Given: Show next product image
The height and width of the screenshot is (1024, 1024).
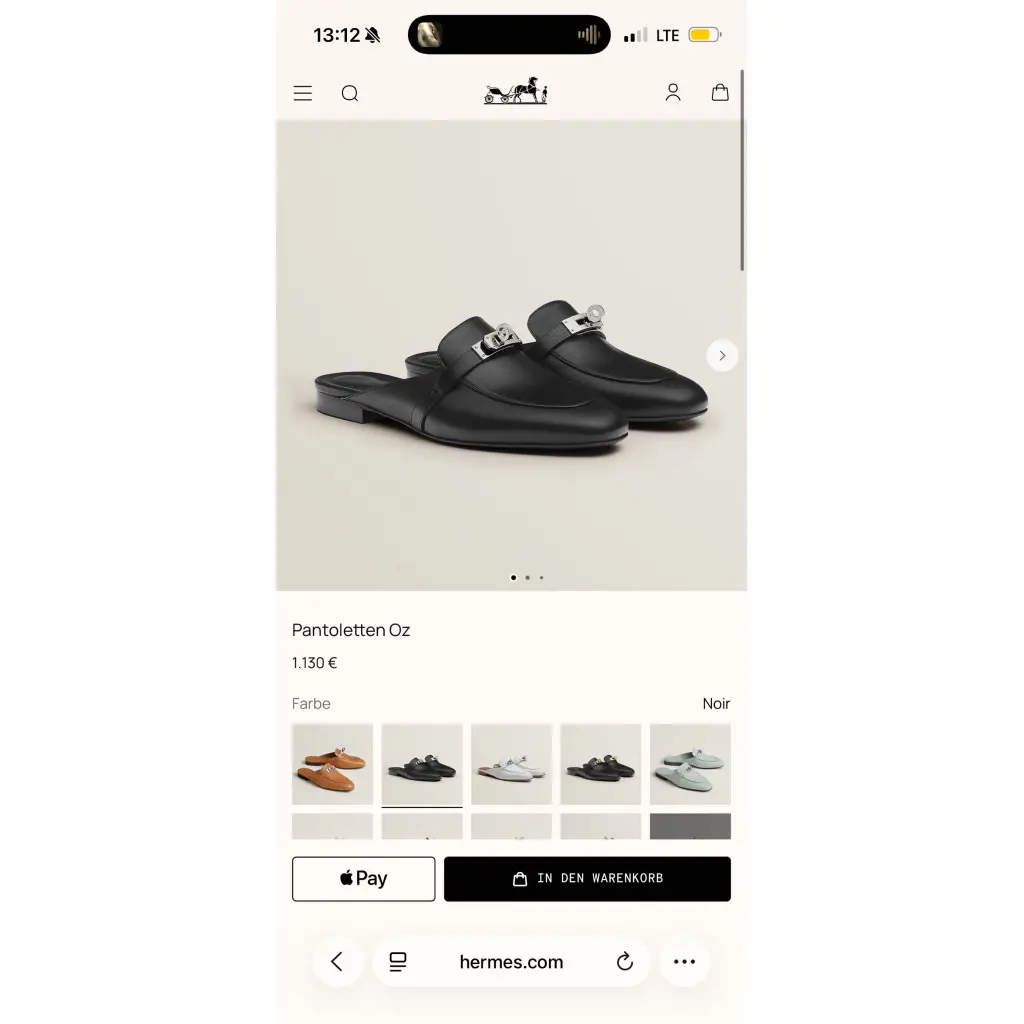Looking at the screenshot, I should pos(722,356).
